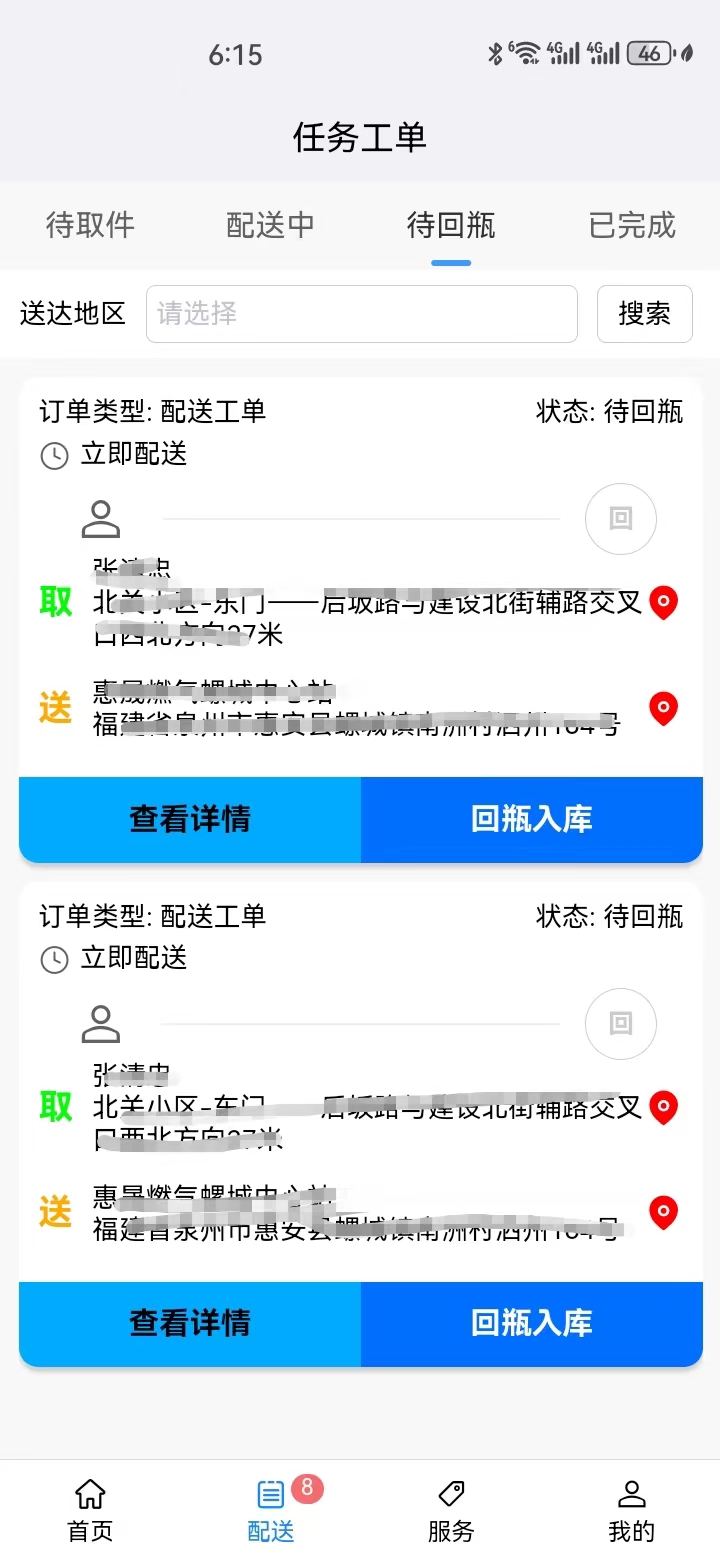Tap the red pin beside the 送 delivery address
720x1560 pixels.
pos(663,709)
